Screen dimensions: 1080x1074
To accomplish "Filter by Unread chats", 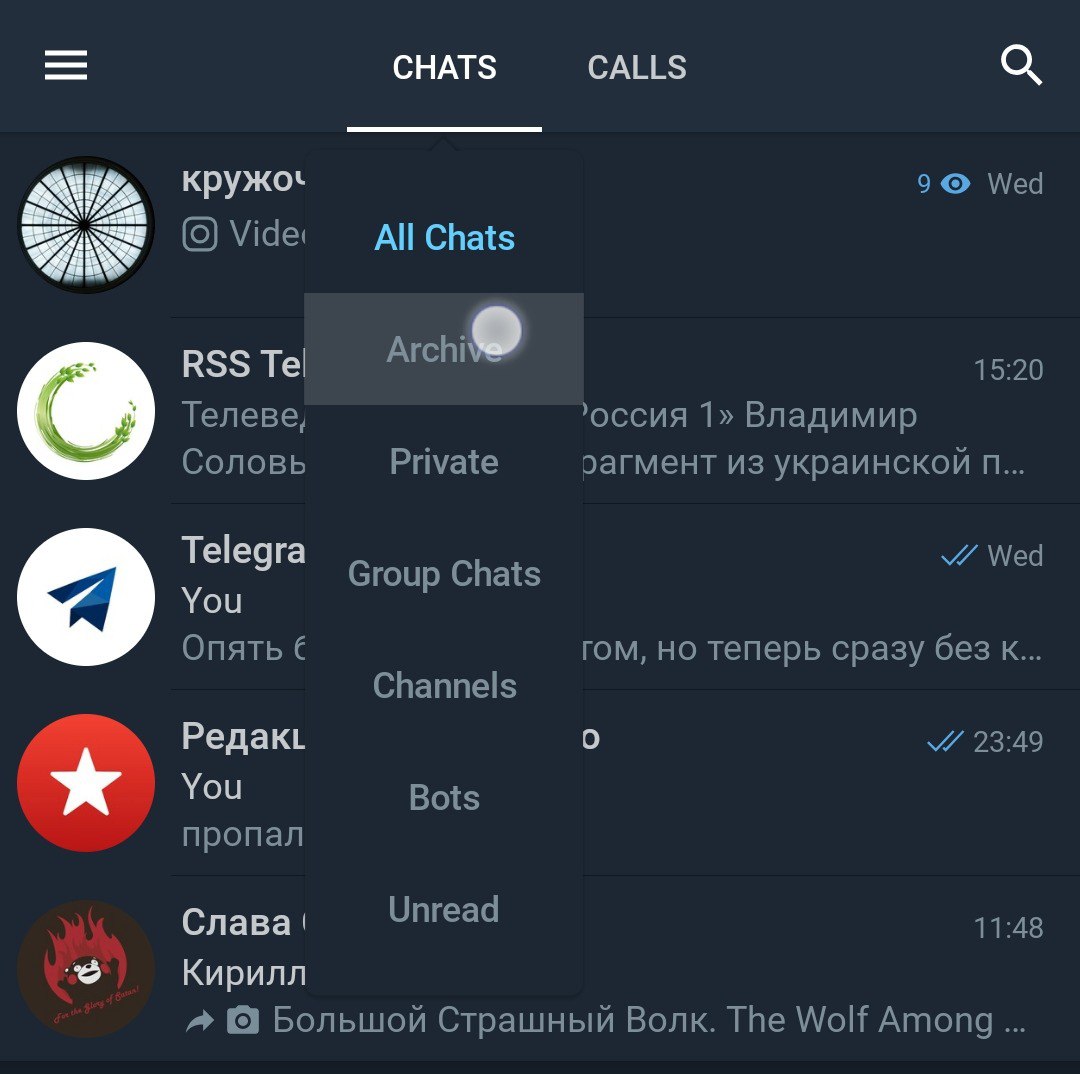I will [444, 910].
